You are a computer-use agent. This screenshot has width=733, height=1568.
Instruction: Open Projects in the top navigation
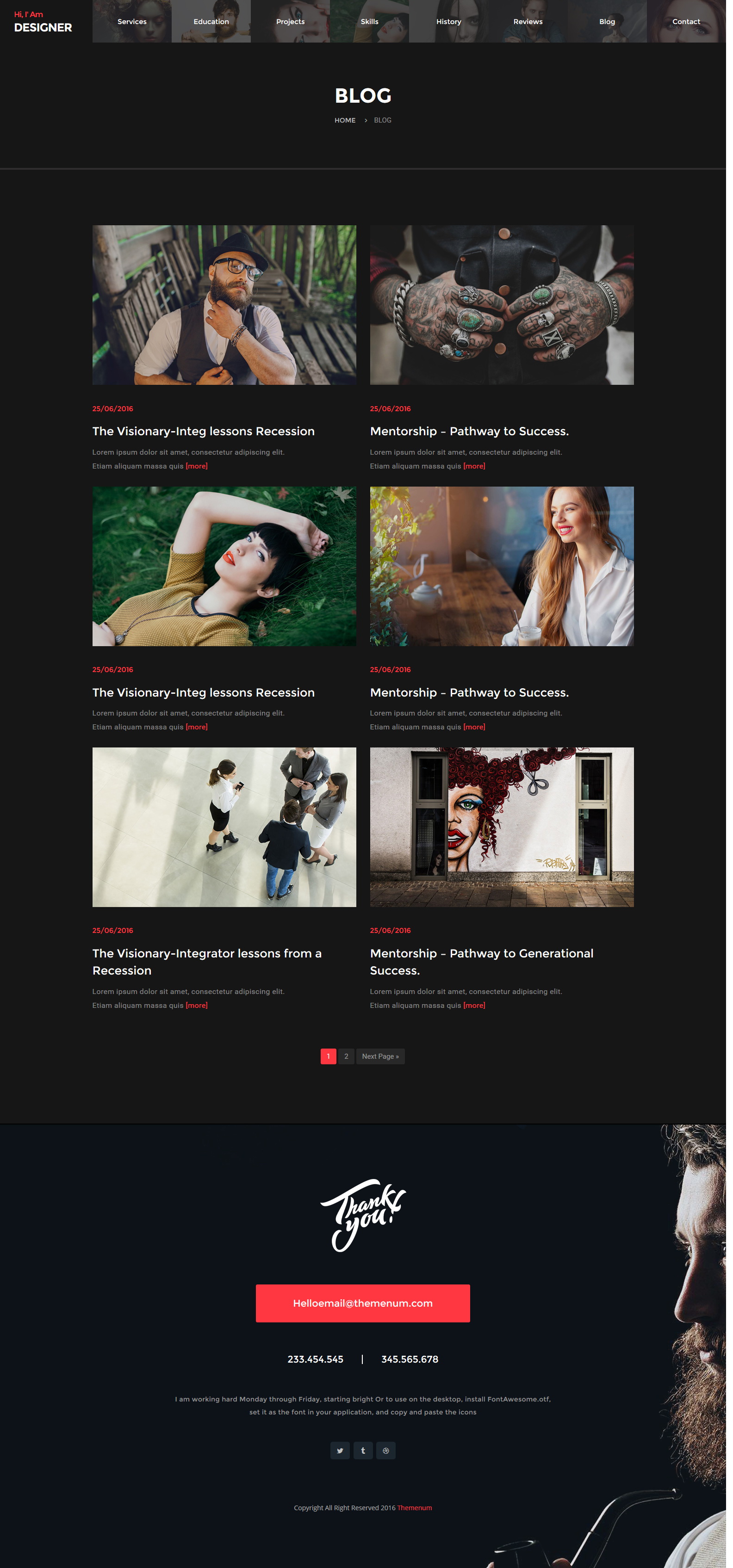click(293, 21)
